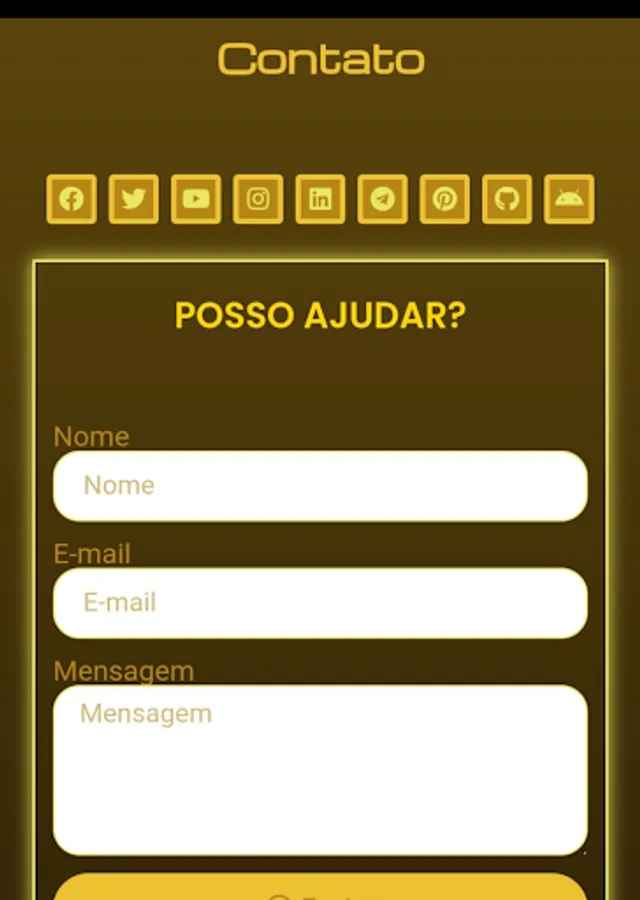This screenshot has width=640, height=900.
Task: Visit the YouTube channel icon
Action: (196, 199)
